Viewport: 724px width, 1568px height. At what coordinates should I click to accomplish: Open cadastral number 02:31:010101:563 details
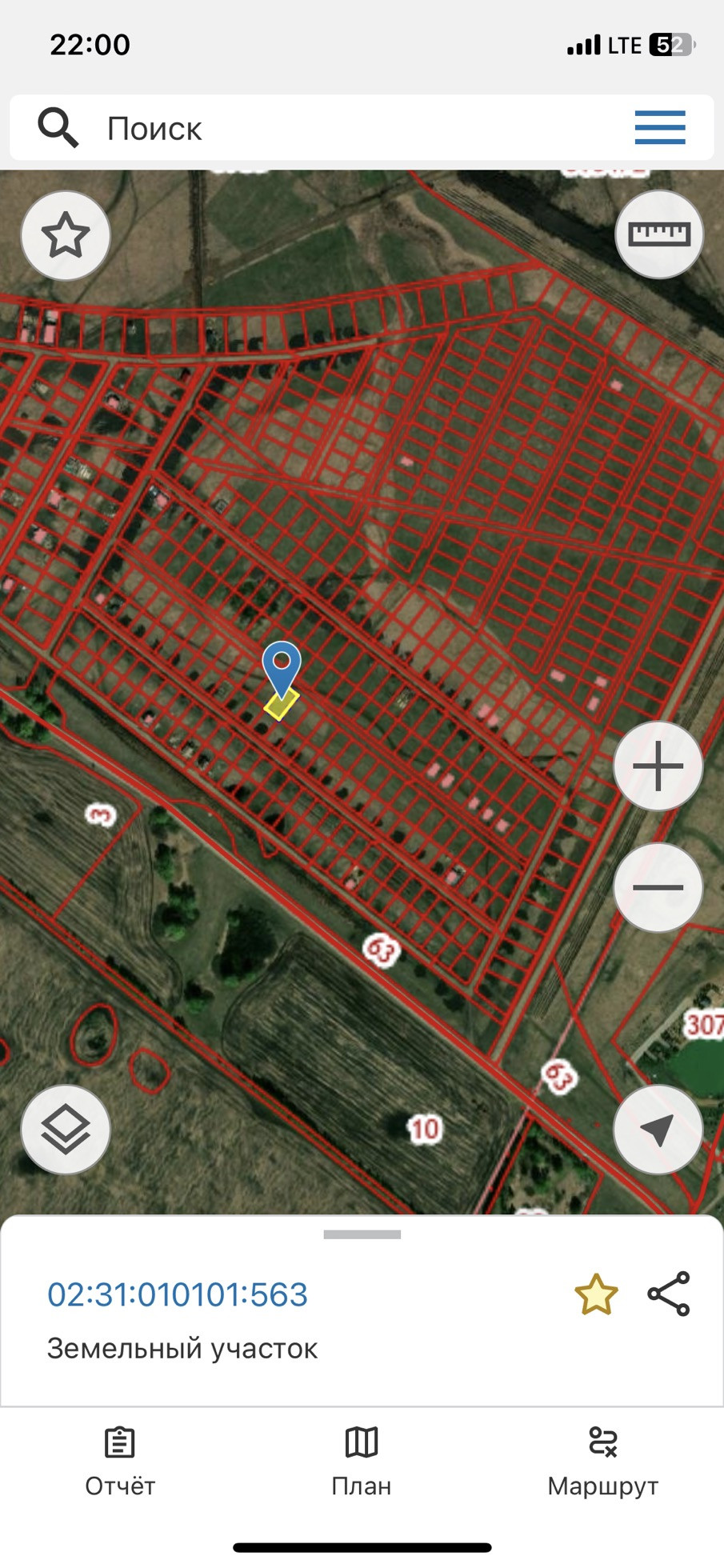pyautogui.click(x=178, y=1294)
